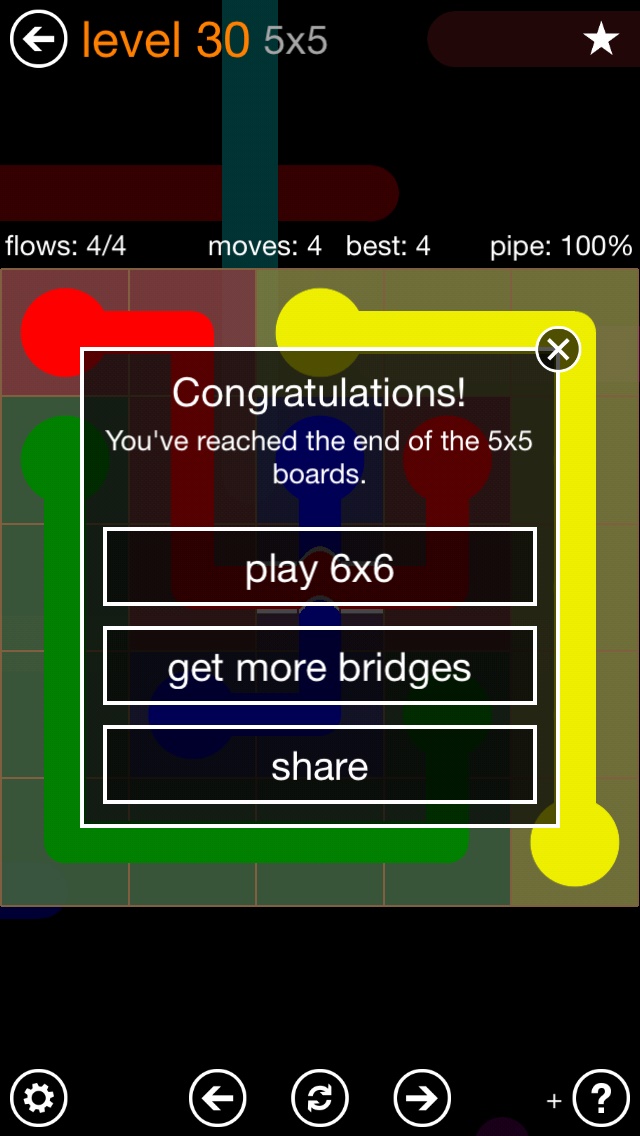Choose get more bridges
640x1136 pixels.
click(320, 666)
